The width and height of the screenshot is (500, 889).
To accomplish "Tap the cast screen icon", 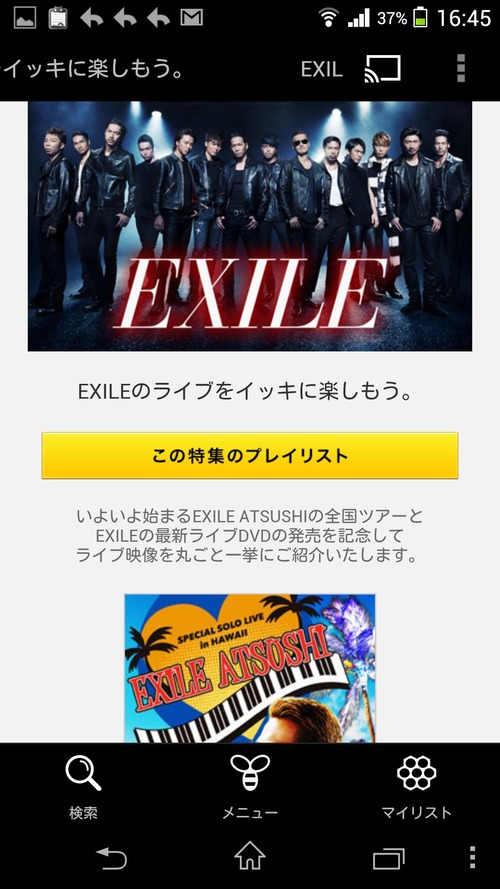I will (x=382, y=69).
